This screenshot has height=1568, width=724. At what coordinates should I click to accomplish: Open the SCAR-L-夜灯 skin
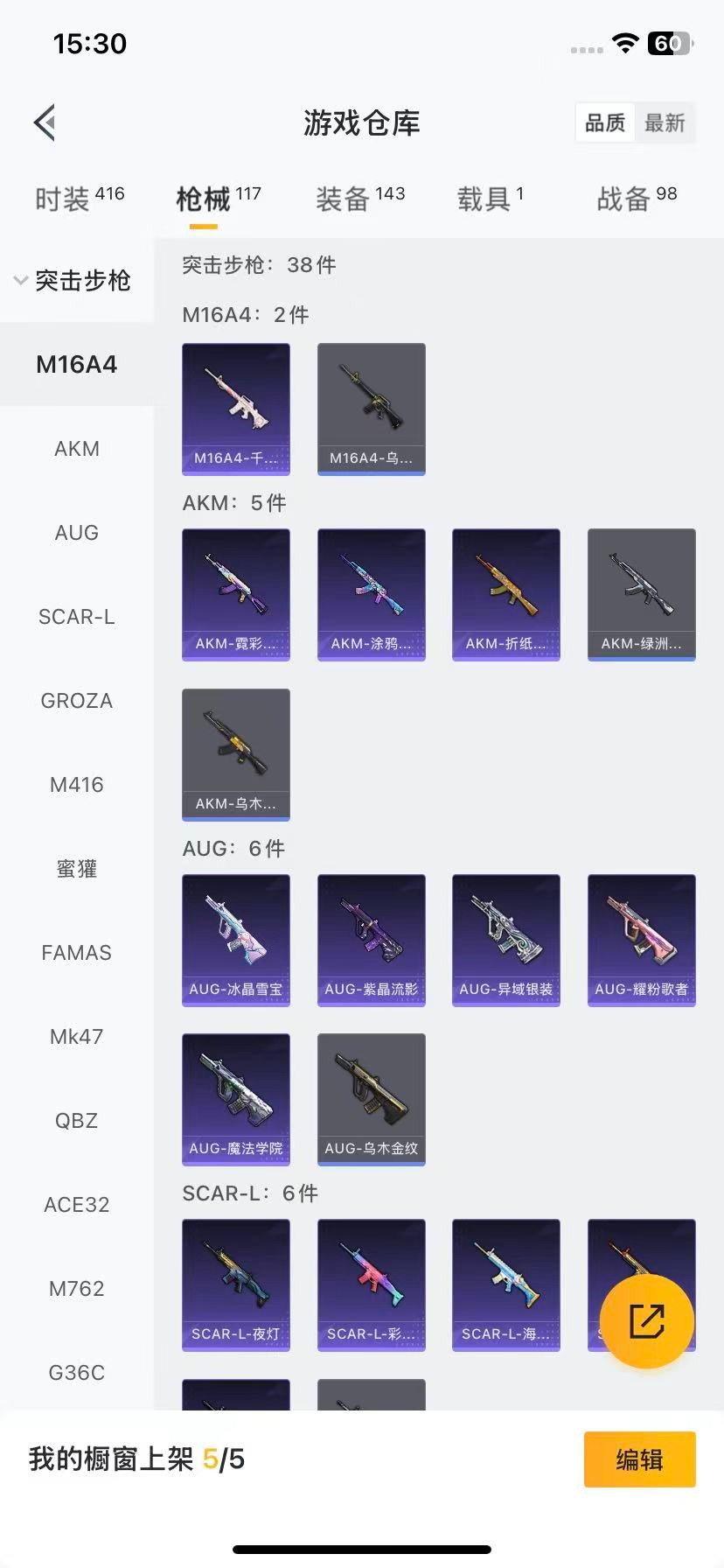pos(235,1285)
